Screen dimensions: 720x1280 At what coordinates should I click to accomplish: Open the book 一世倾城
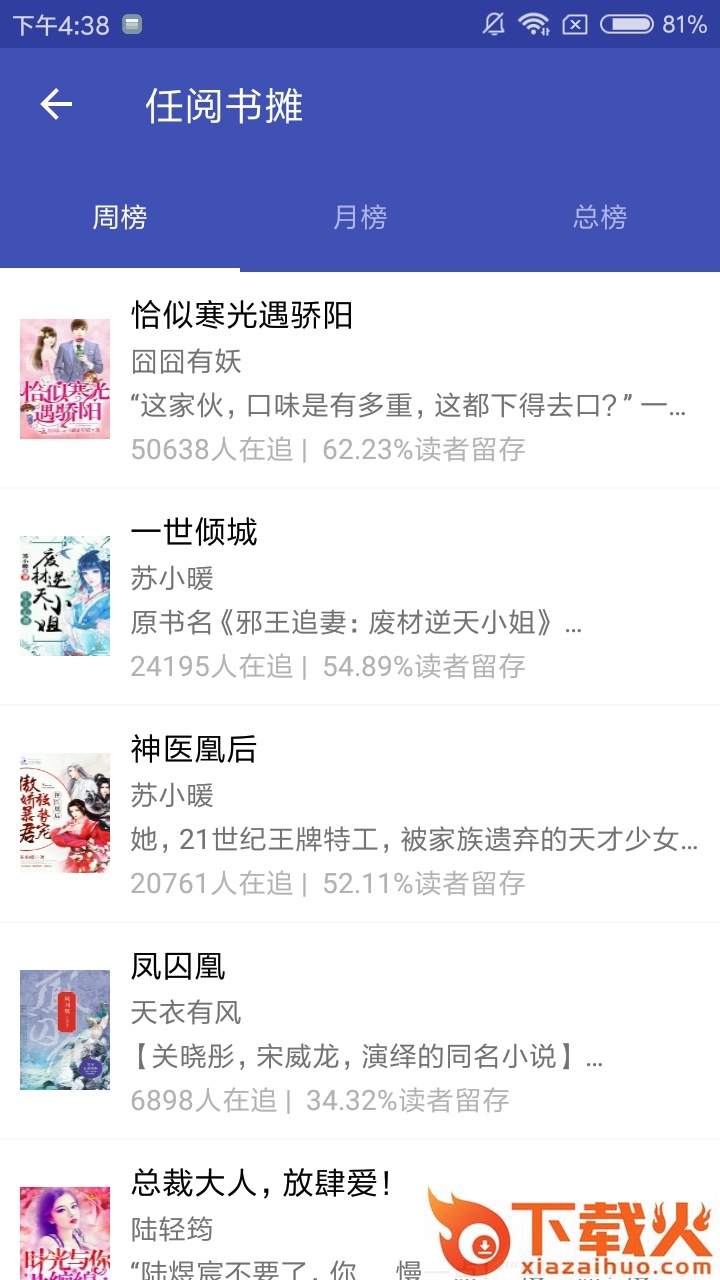click(360, 597)
